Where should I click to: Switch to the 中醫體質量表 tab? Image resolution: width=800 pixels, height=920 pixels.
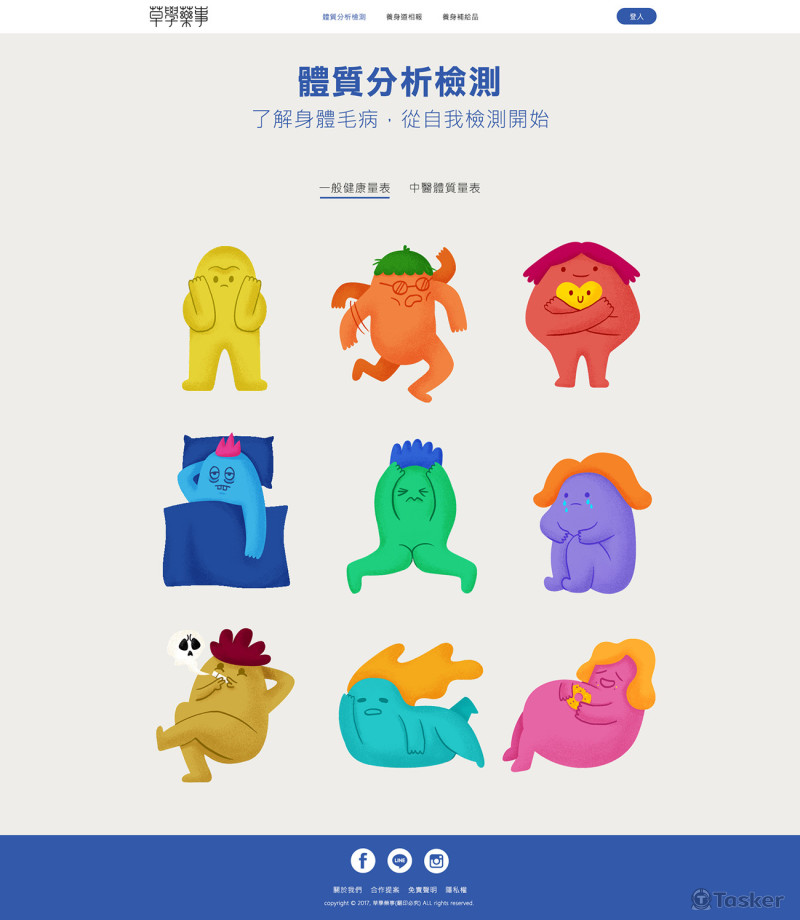pos(445,188)
